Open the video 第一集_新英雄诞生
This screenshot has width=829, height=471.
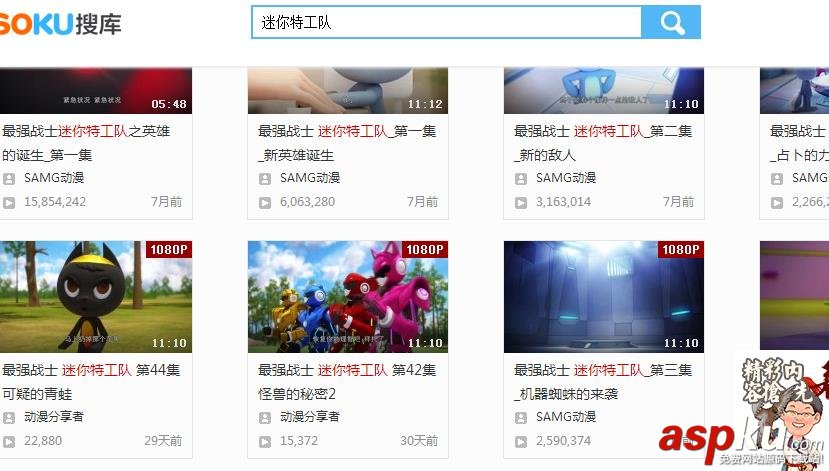(347, 91)
